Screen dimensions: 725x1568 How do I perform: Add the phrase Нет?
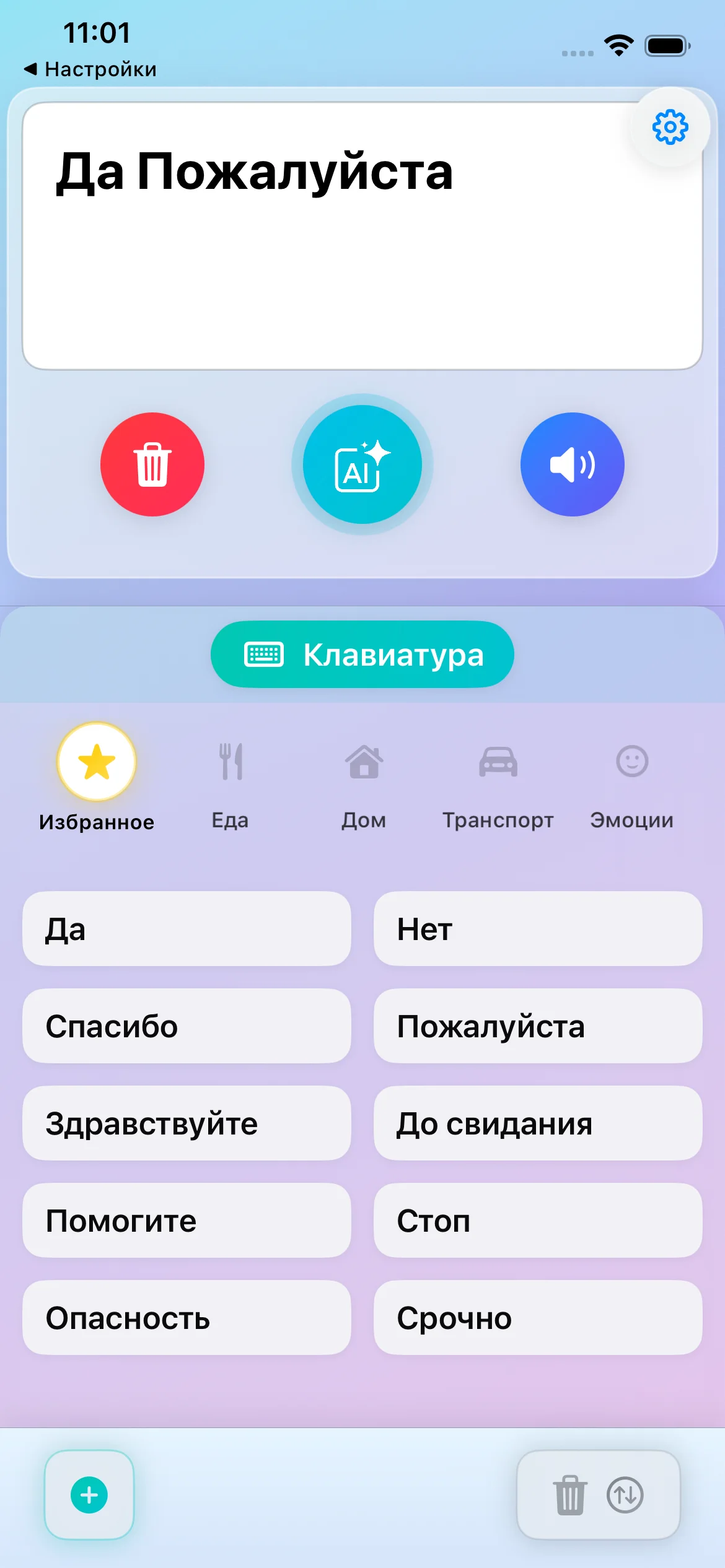tap(538, 929)
